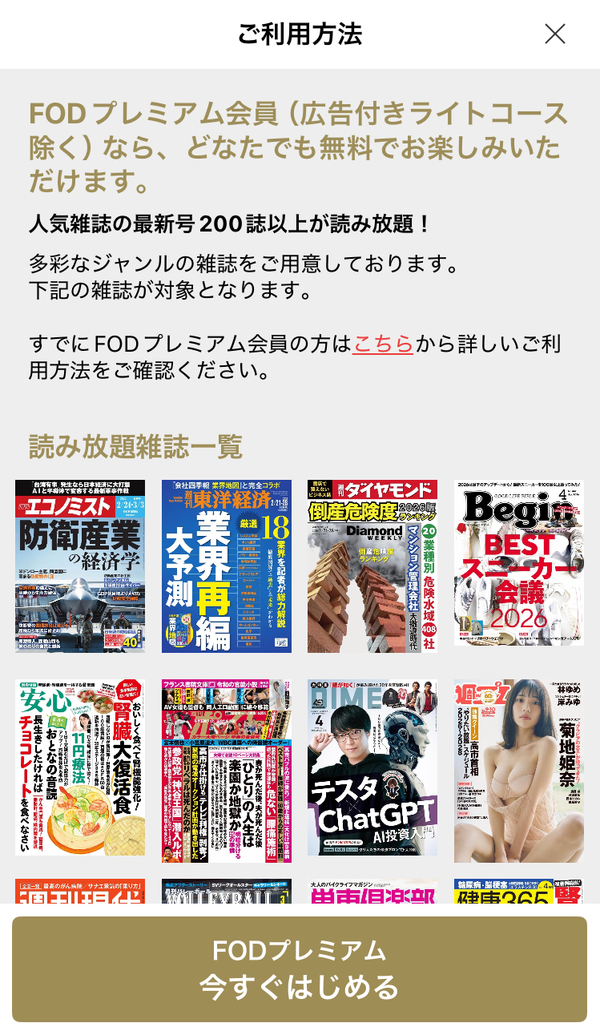This screenshot has width=600, height=1035.
Task: Tap FODプレミアム 今すぐはじめる button
Action: click(x=300, y=968)
